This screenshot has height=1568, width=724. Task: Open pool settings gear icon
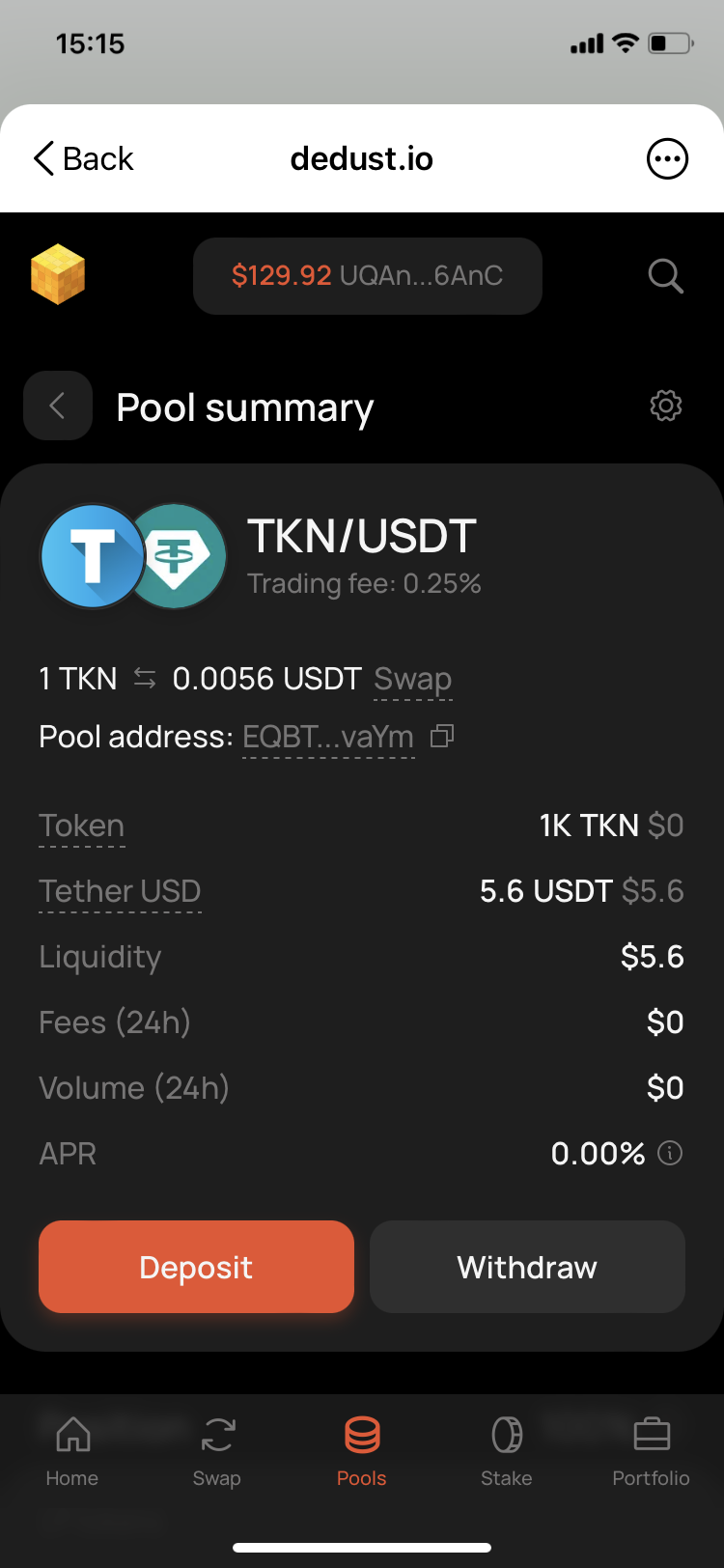[x=666, y=406]
